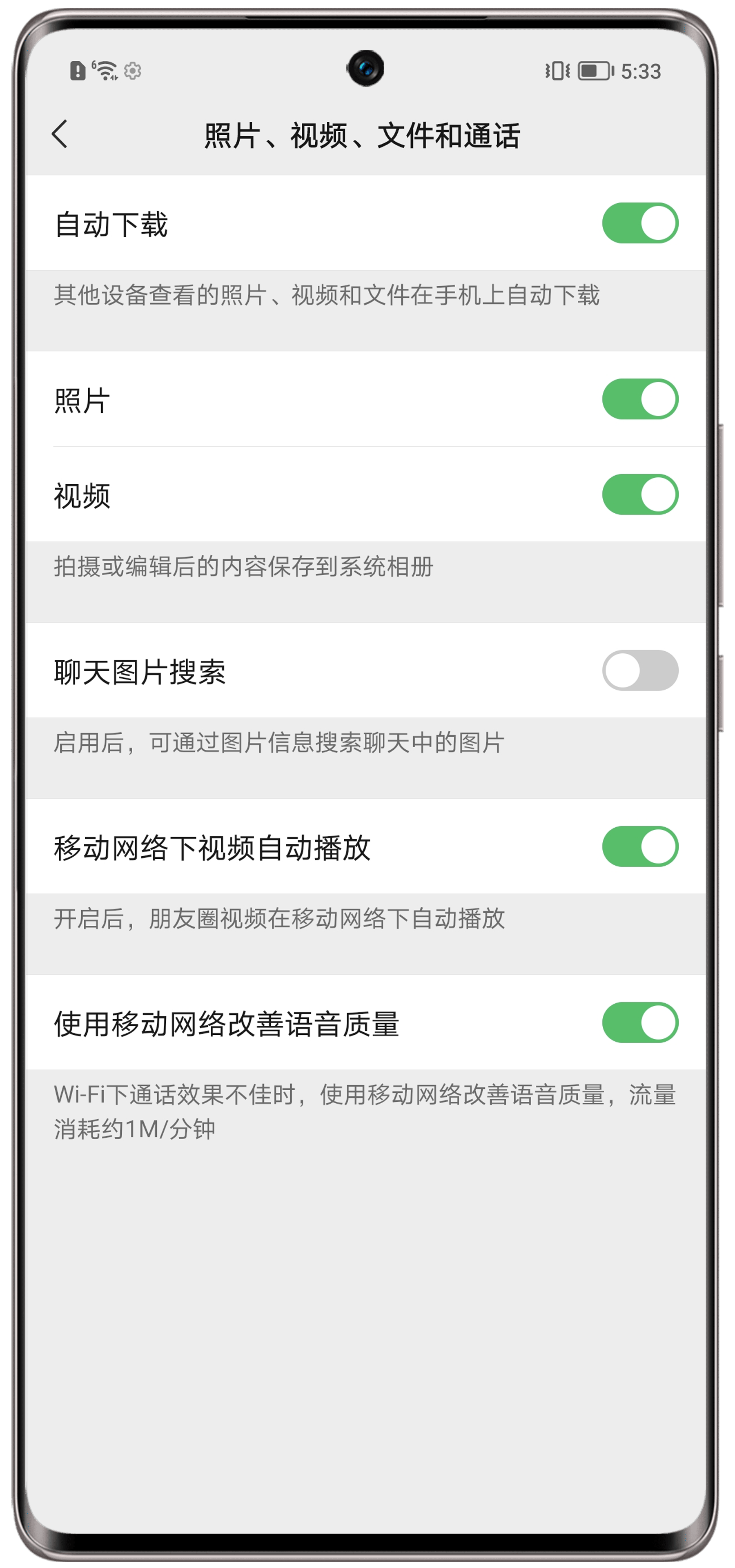
Task: Enable 聊天图片搜索
Action: click(639, 670)
